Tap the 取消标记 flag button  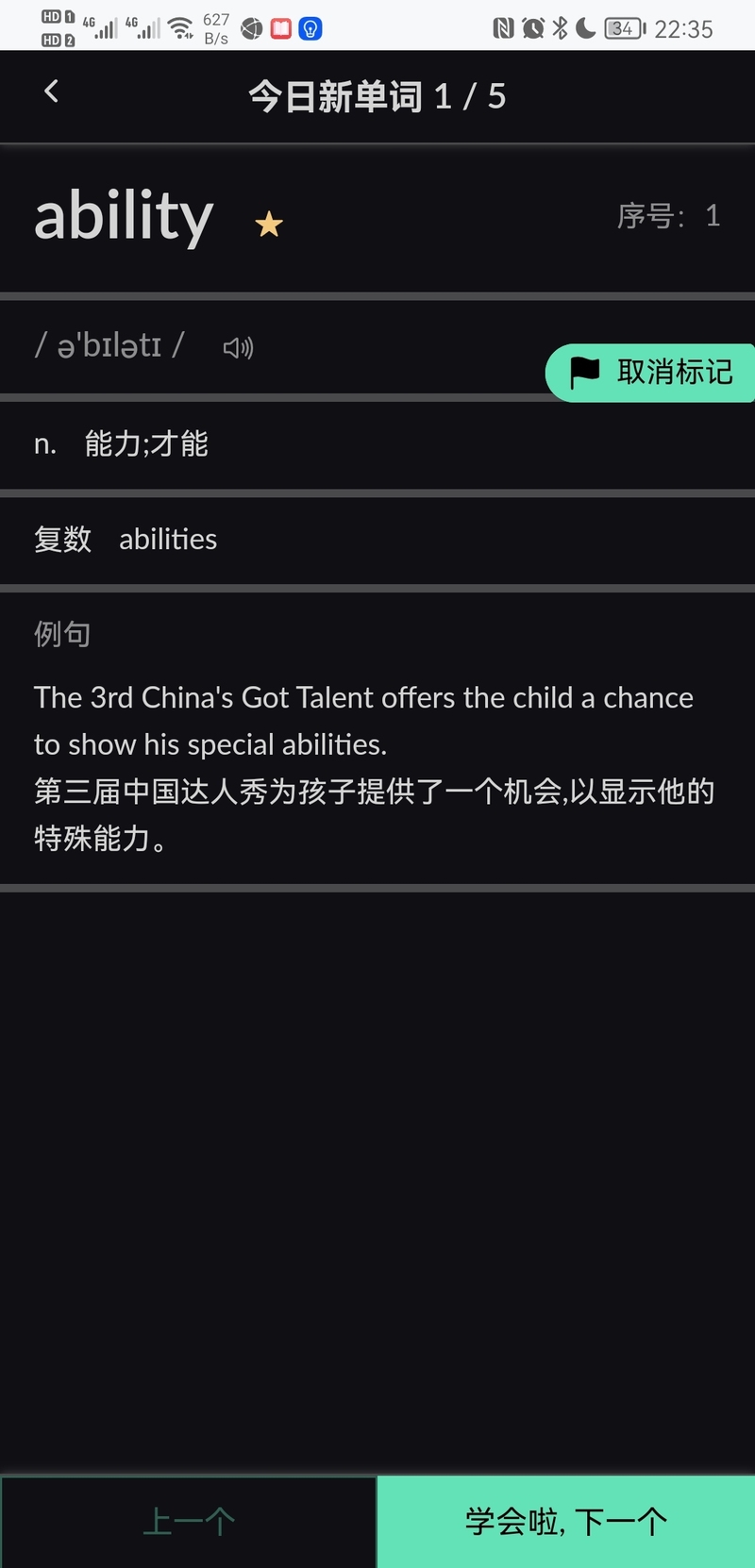click(650, 373)
